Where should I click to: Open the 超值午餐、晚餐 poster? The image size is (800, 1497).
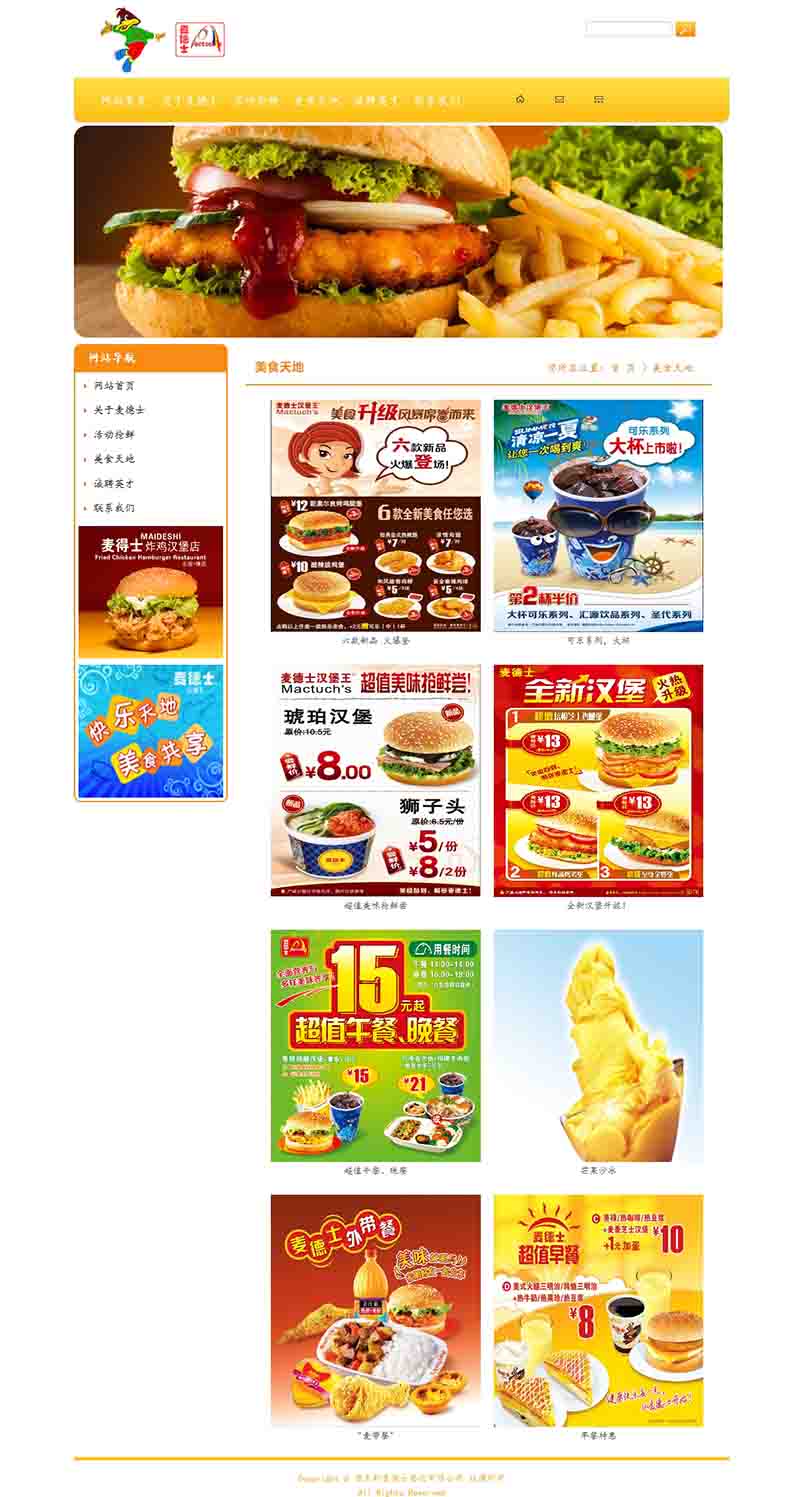coord(375,1045)
